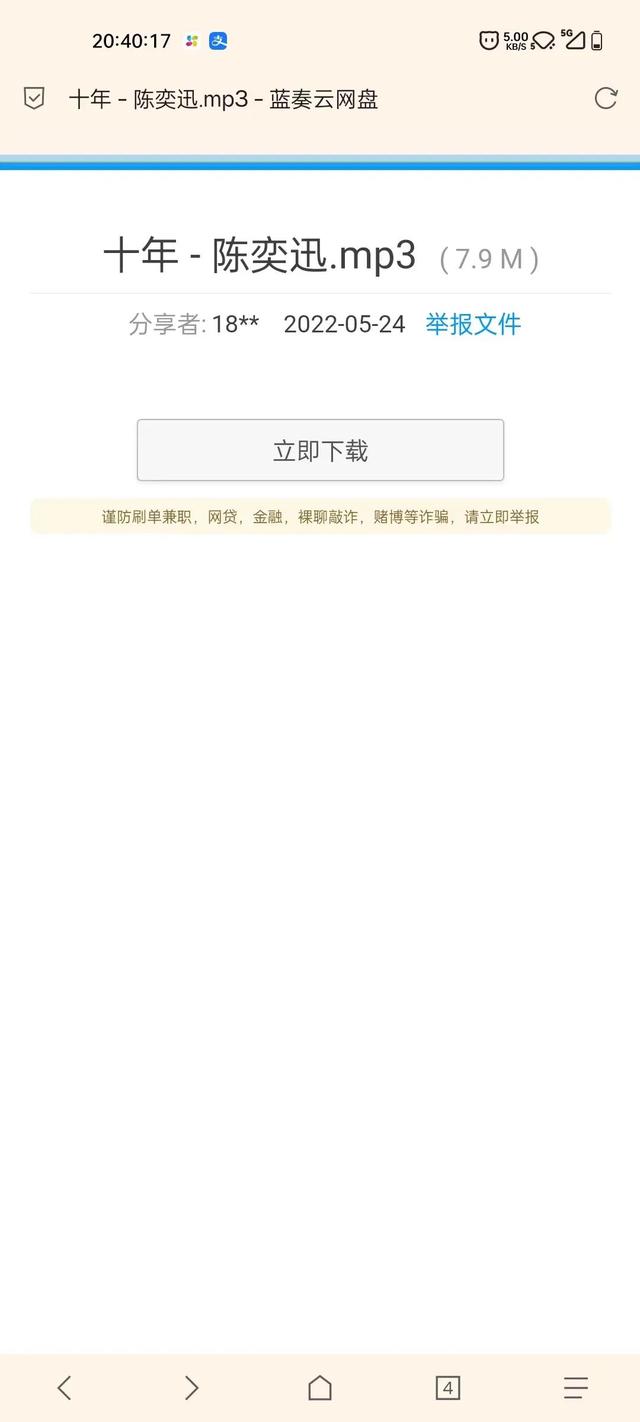Open the browser menu

point(575,1387)
